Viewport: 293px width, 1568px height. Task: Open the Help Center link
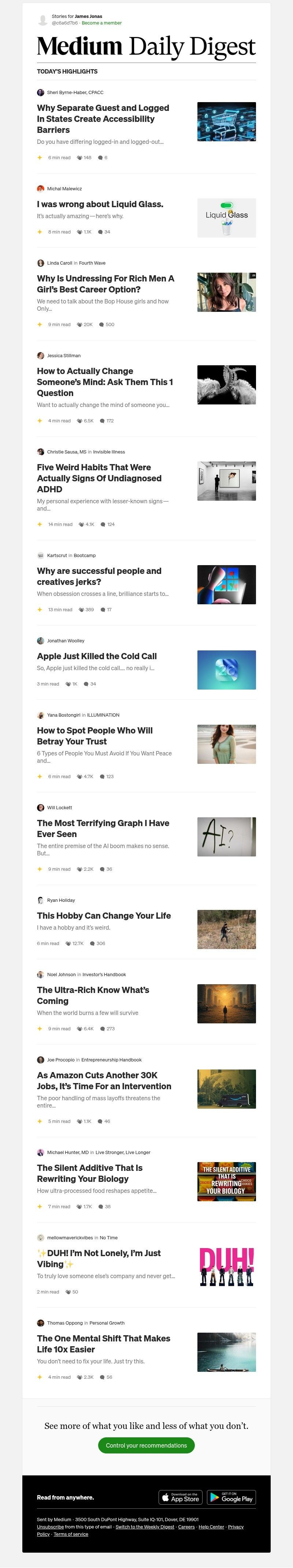[x=211, y=1527]
